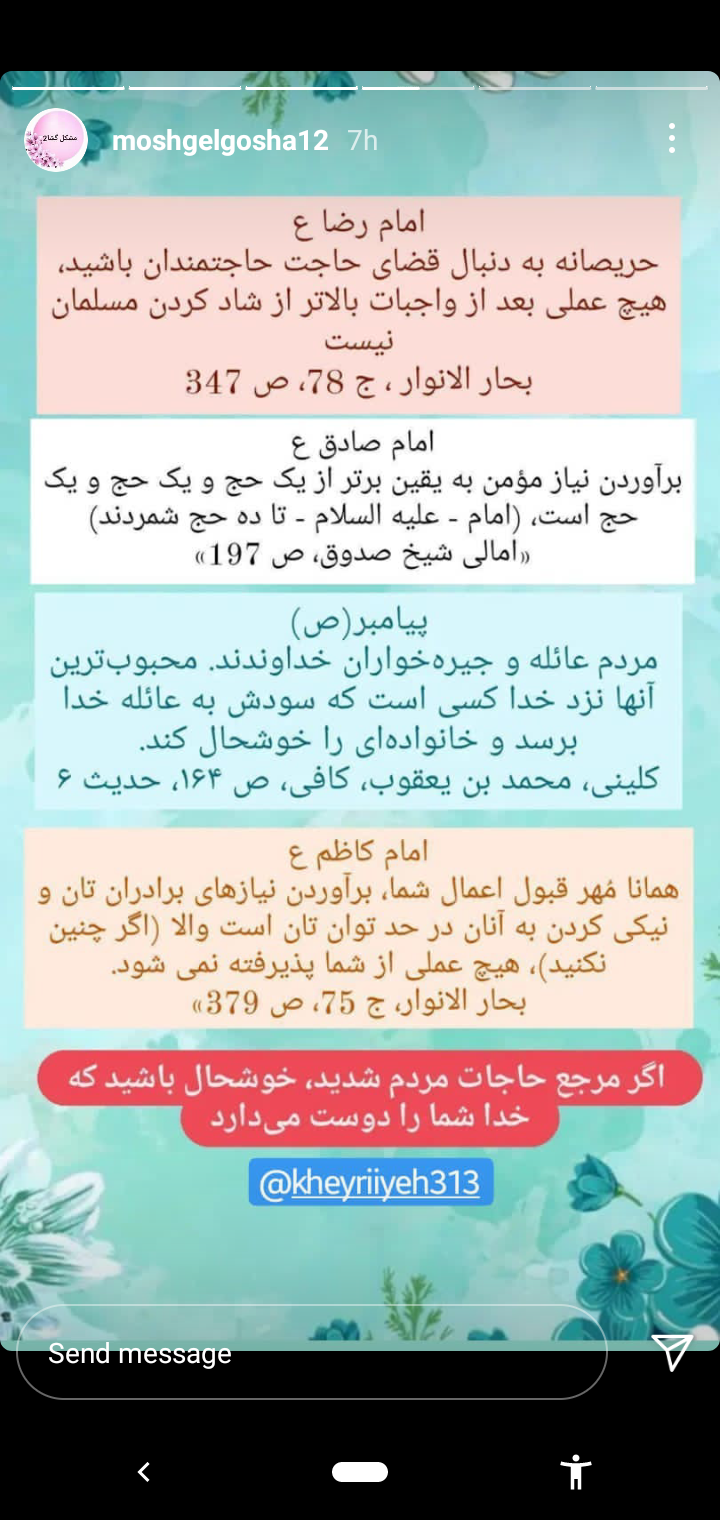This screenshot has height=1520, width=720.
Task: Open the @kheyriiyeh313 mention sticker
Action: pos(370,1183)
